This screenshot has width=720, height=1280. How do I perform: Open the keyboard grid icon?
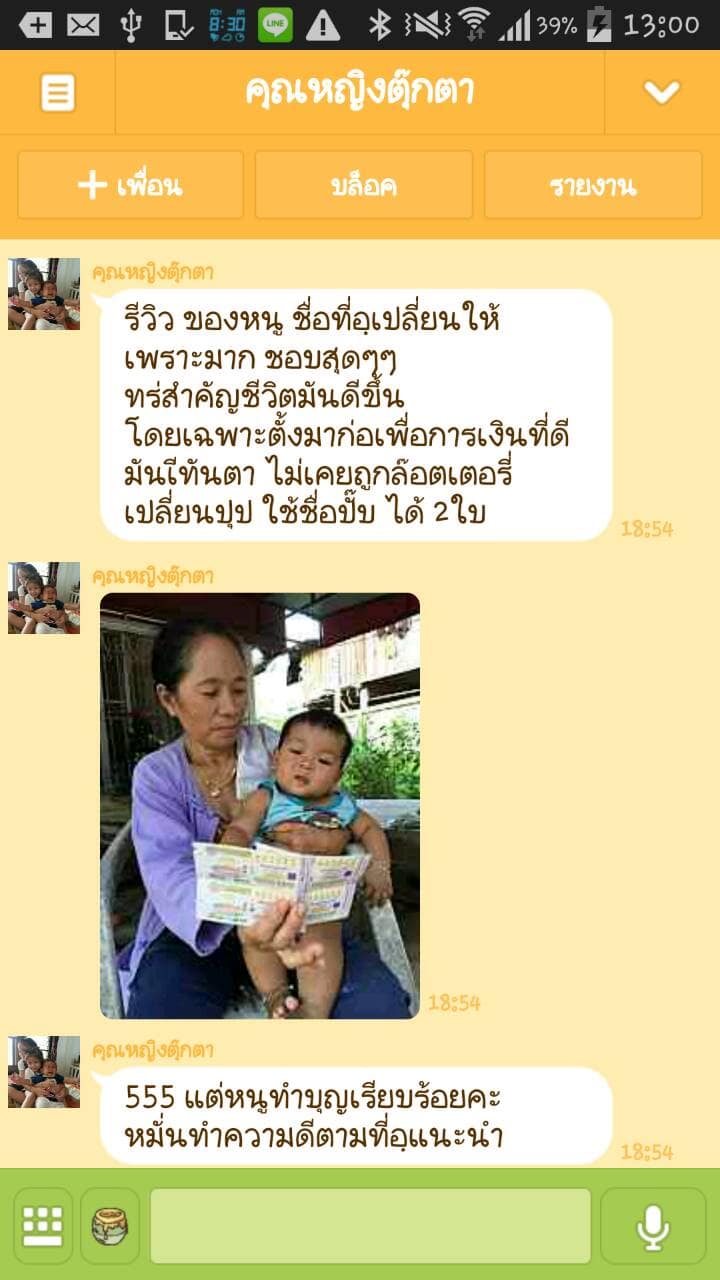tap(43, 1225)
